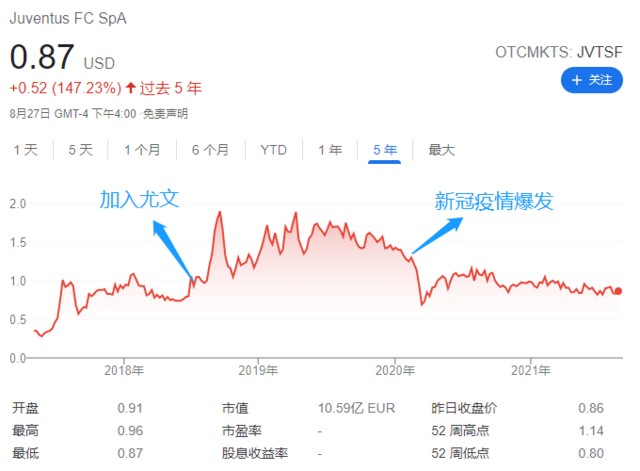Show the 最大 time range

pos(441,150)
